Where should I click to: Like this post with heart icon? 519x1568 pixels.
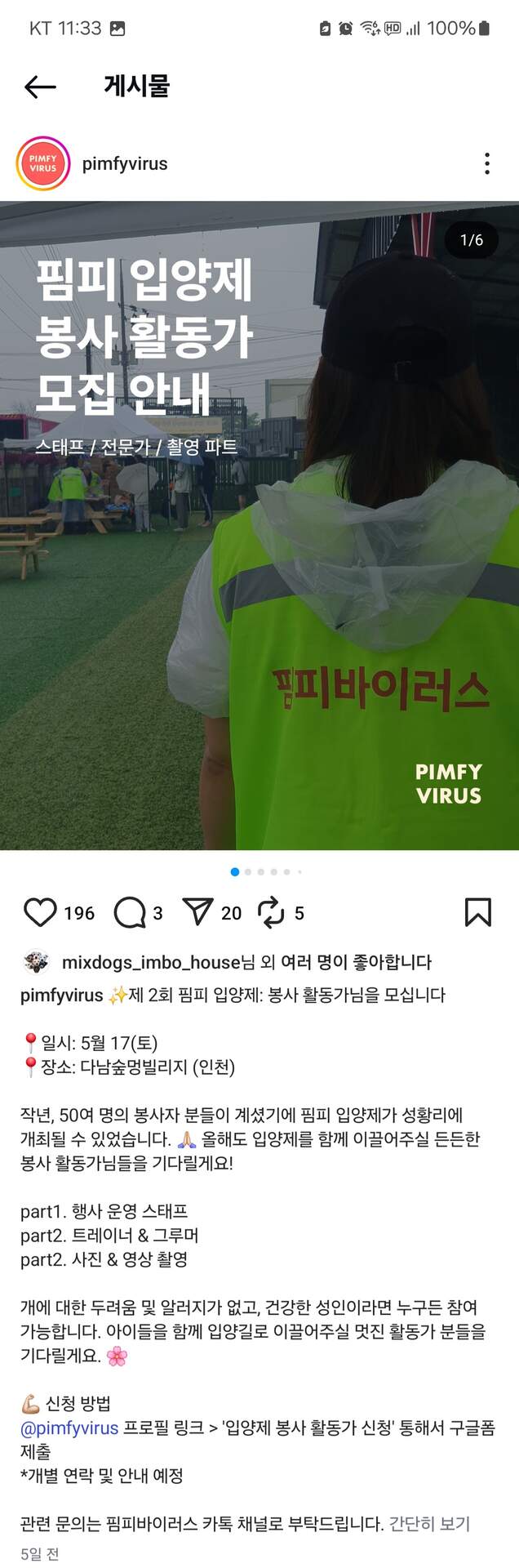point(40,912)
